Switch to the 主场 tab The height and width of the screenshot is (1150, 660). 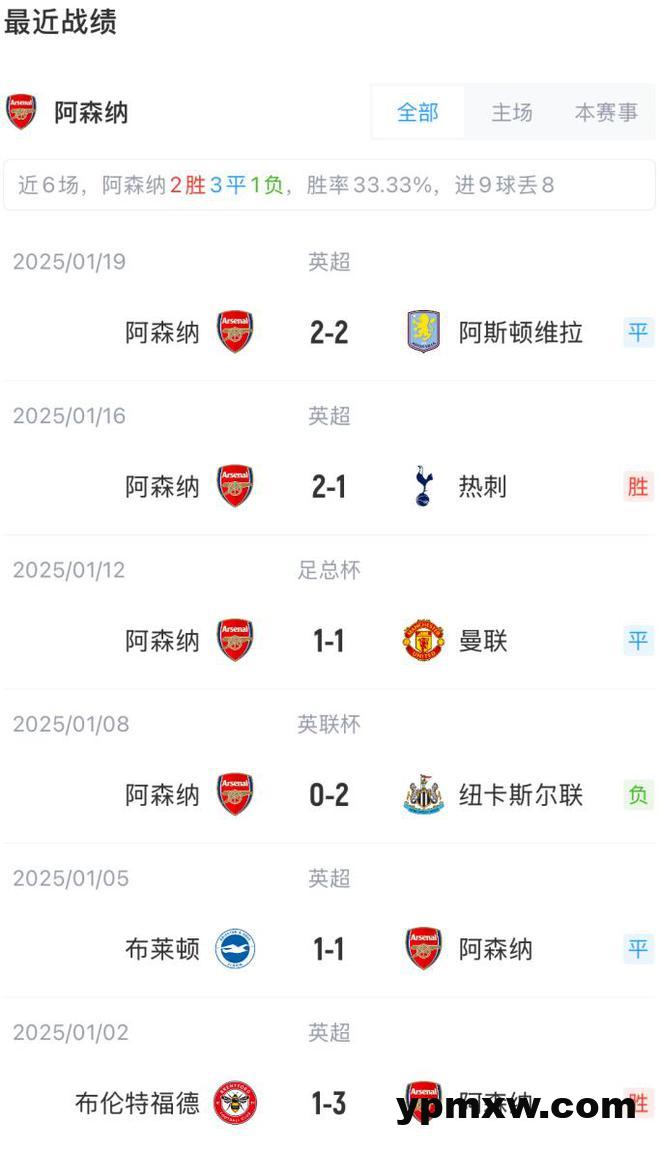(512, 112)
